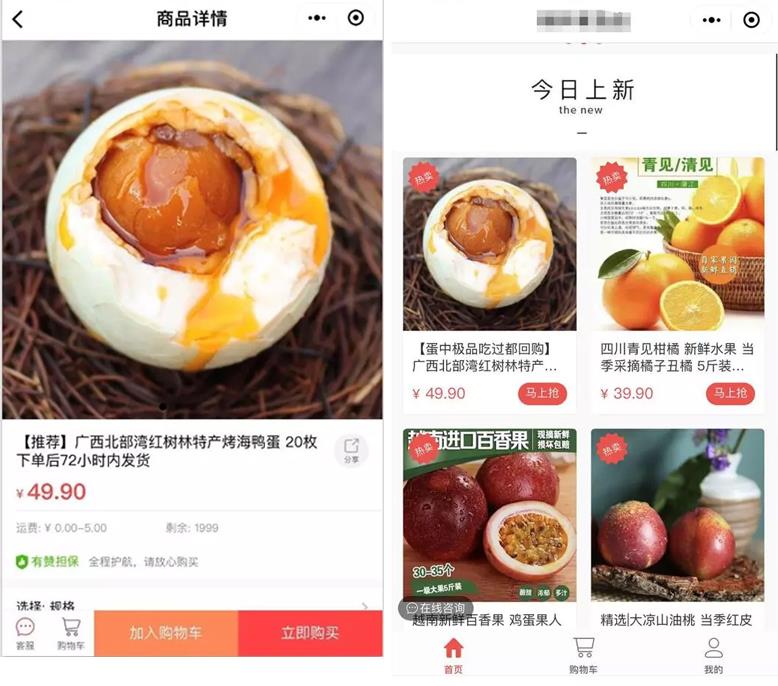
Task: Tap 马上抢 on the ¥39.90 citrus item
Action: [x=730, y=393]
